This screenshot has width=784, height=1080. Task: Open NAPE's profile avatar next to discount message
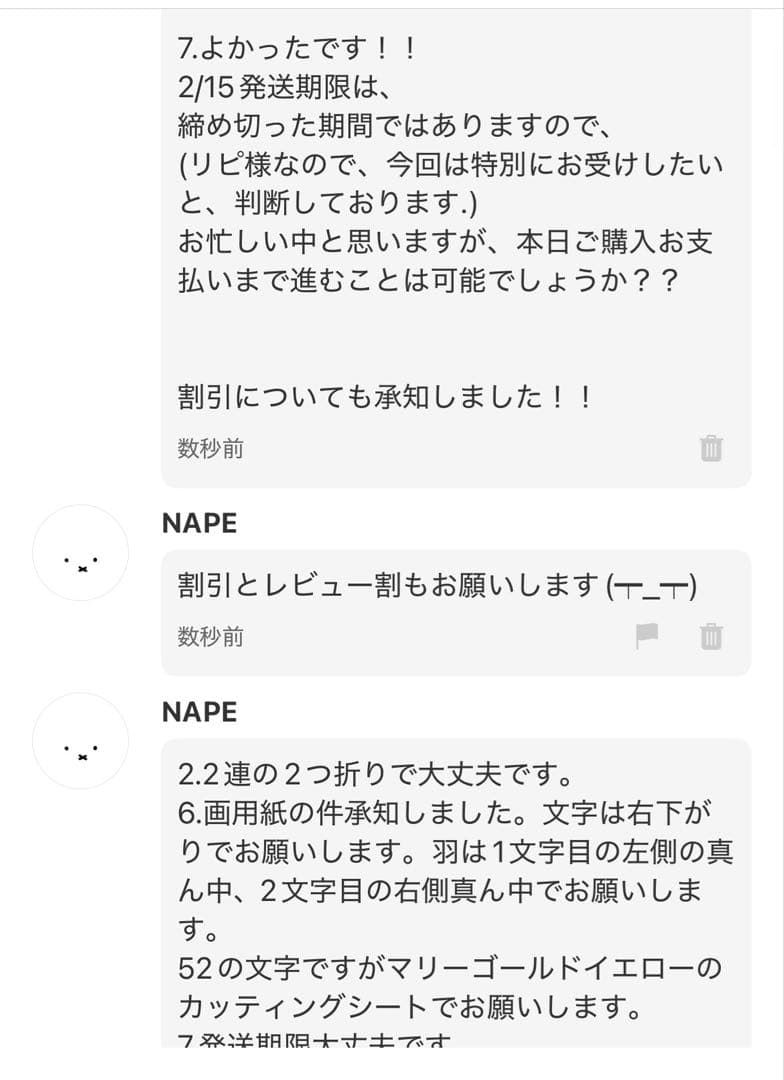coord(79,553)
